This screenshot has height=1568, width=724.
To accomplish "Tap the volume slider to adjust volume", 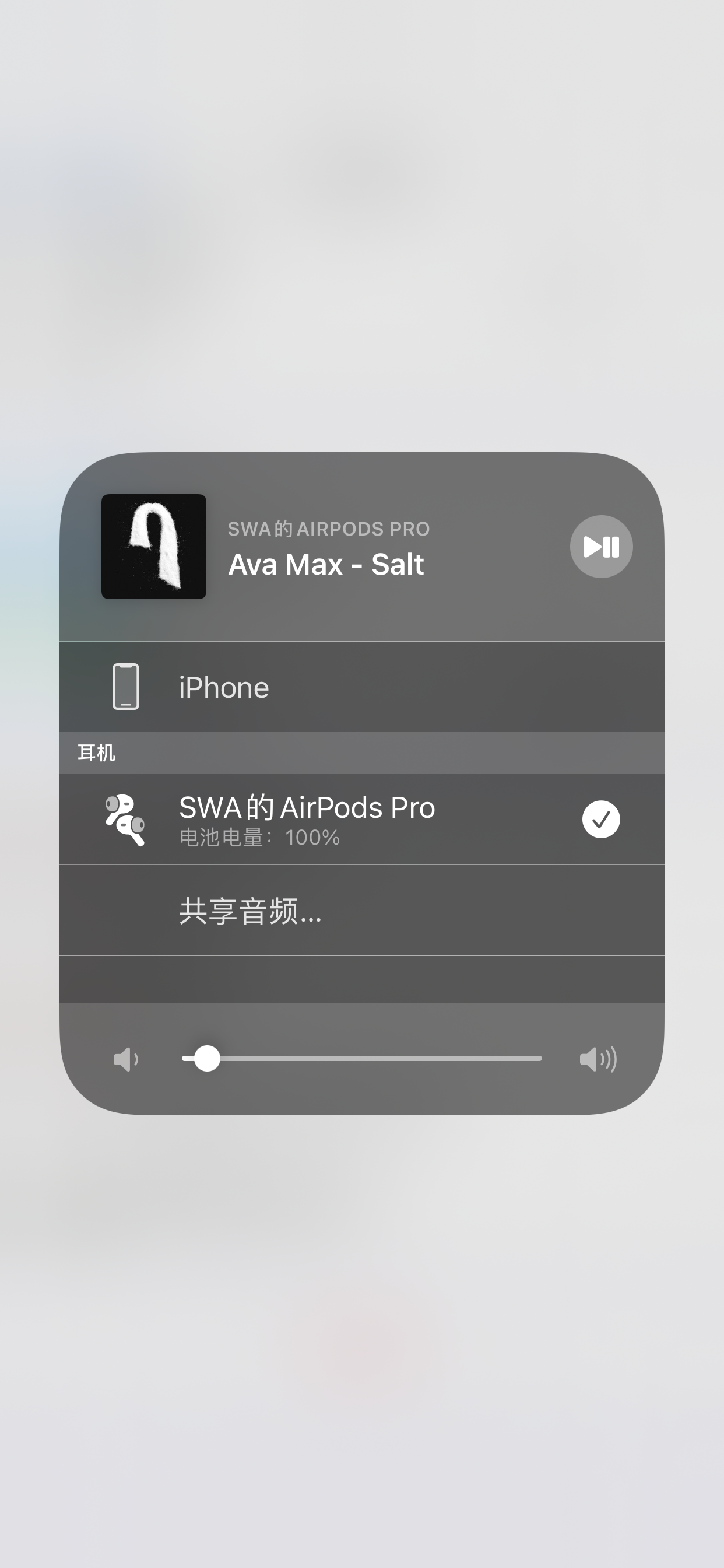I will click(x=361, y=1059).
